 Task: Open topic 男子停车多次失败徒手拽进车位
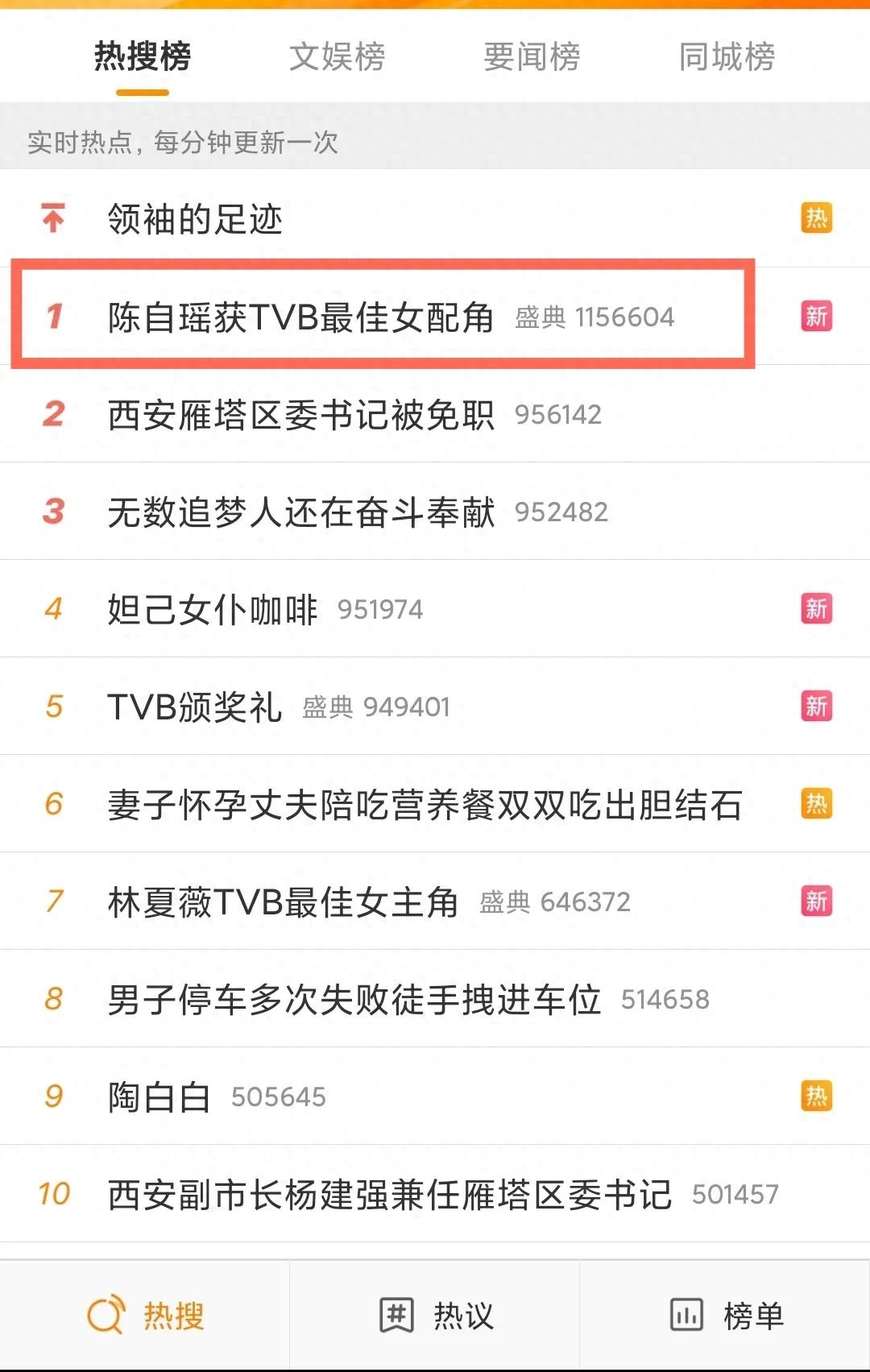tap(354, 1000)
